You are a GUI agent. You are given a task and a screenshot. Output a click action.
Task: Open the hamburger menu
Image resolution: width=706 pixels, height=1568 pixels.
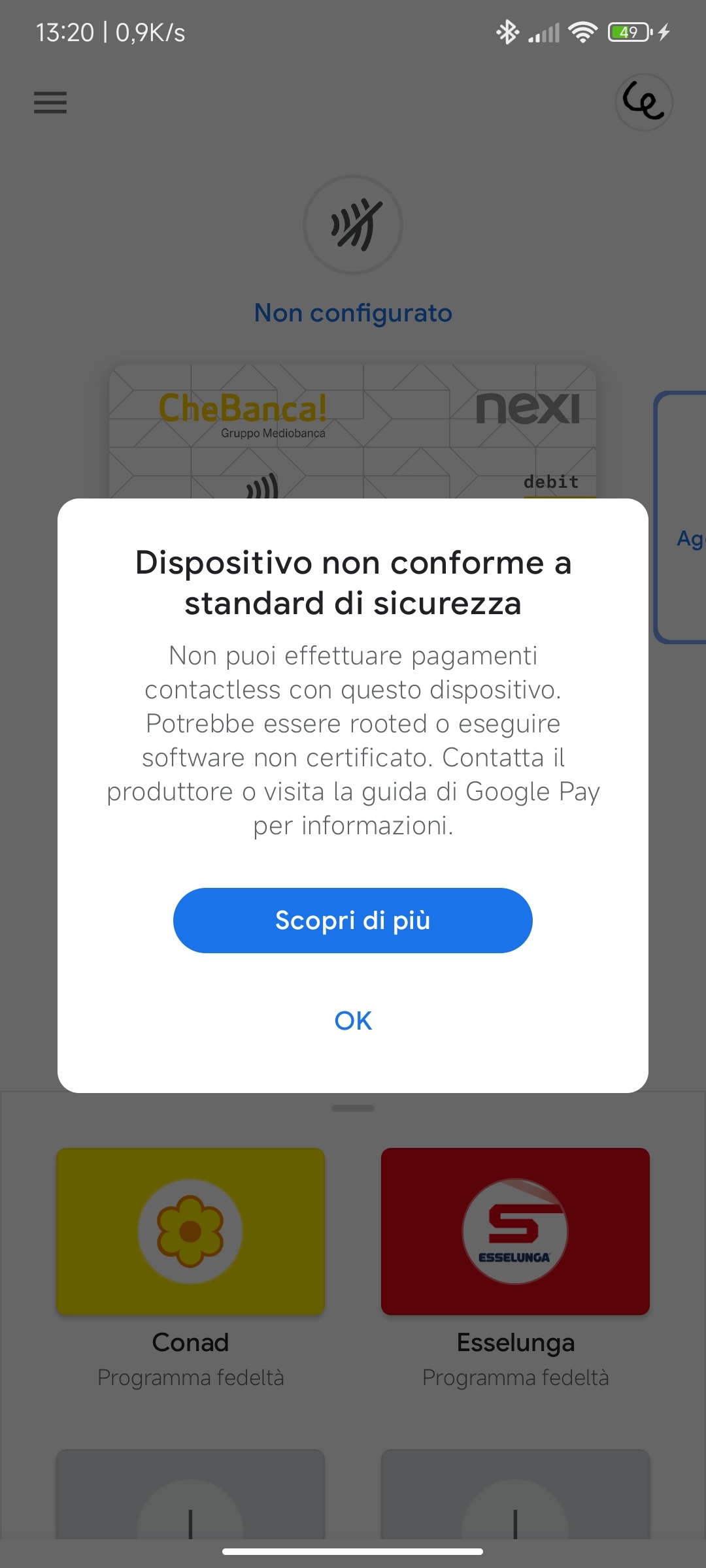coord(50,103)
